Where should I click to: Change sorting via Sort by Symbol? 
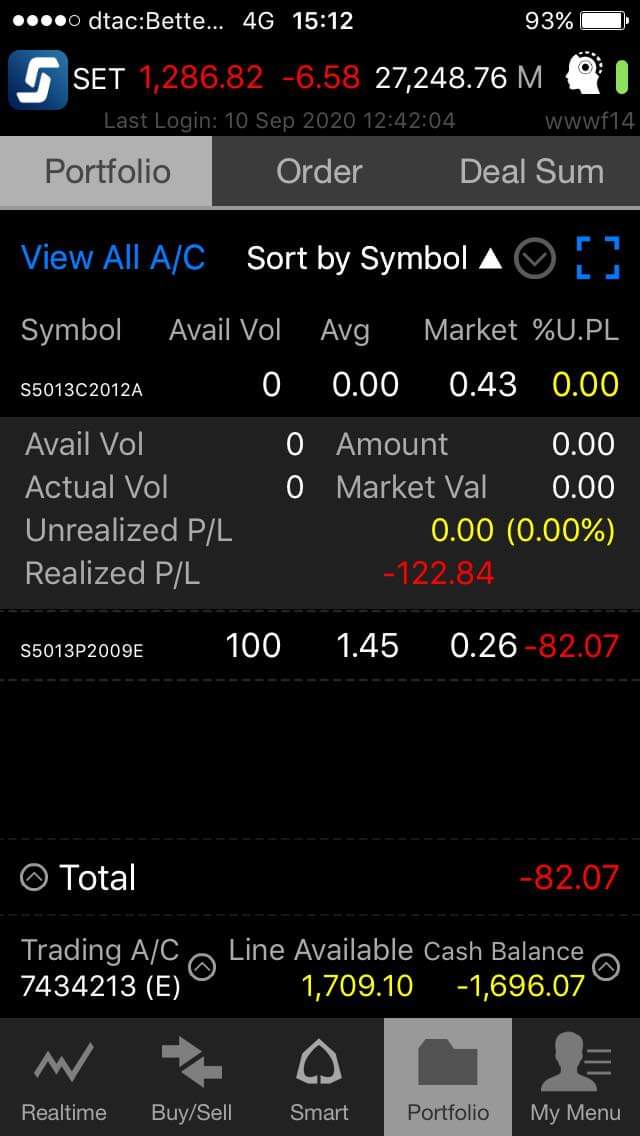pos(375,258)
